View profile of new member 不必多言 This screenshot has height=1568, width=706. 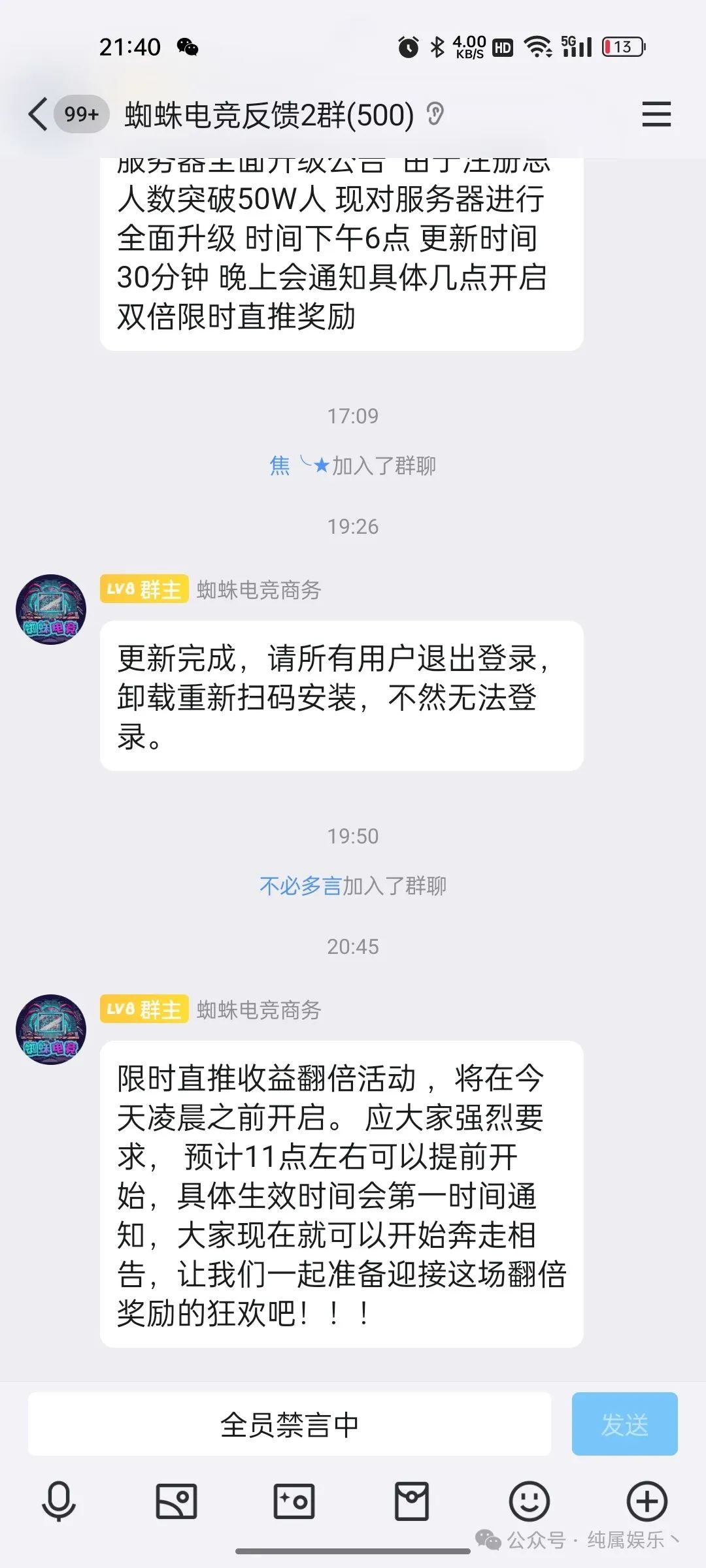[300, 886]
